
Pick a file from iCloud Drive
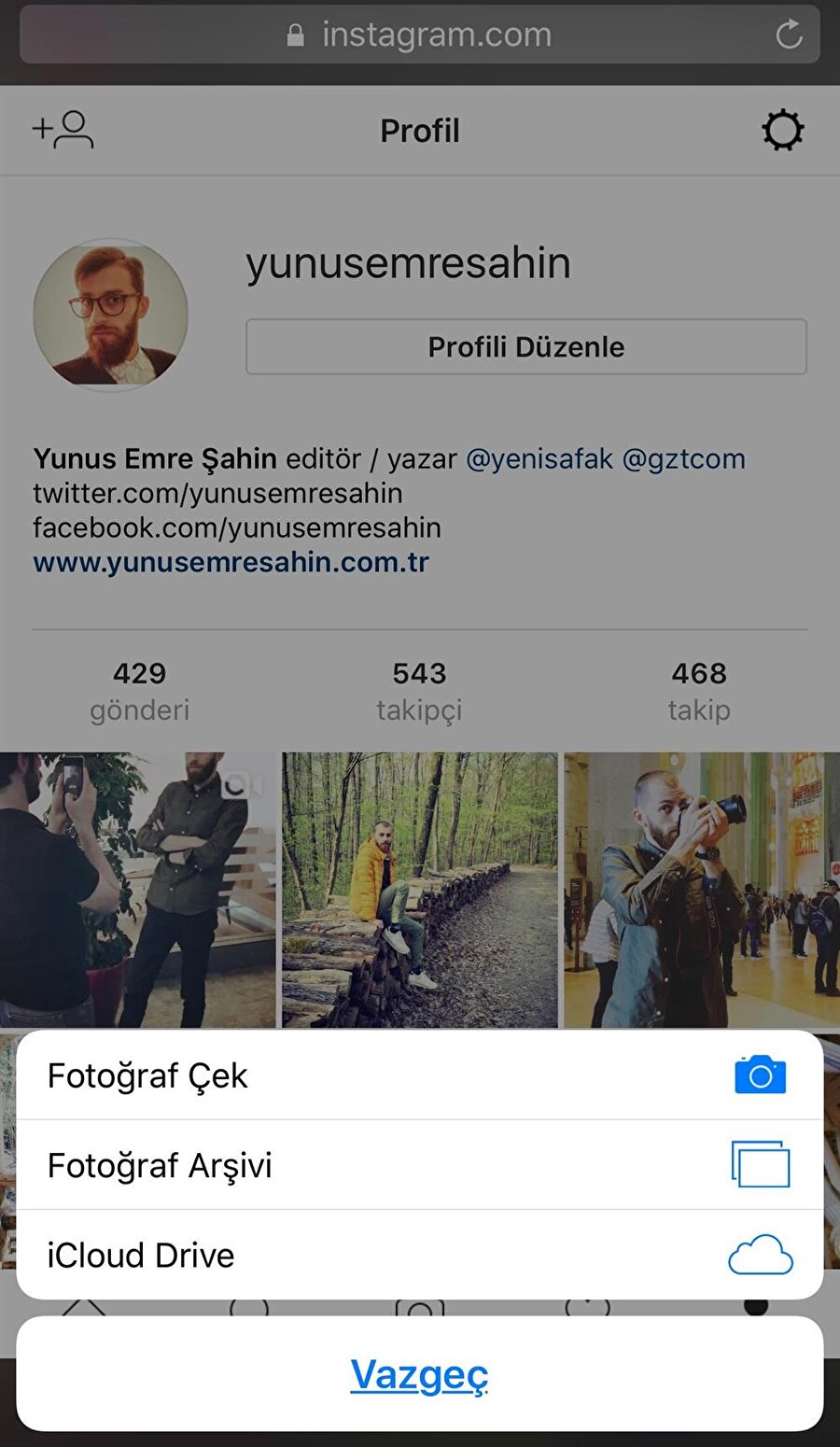[x=419, y=1255]
